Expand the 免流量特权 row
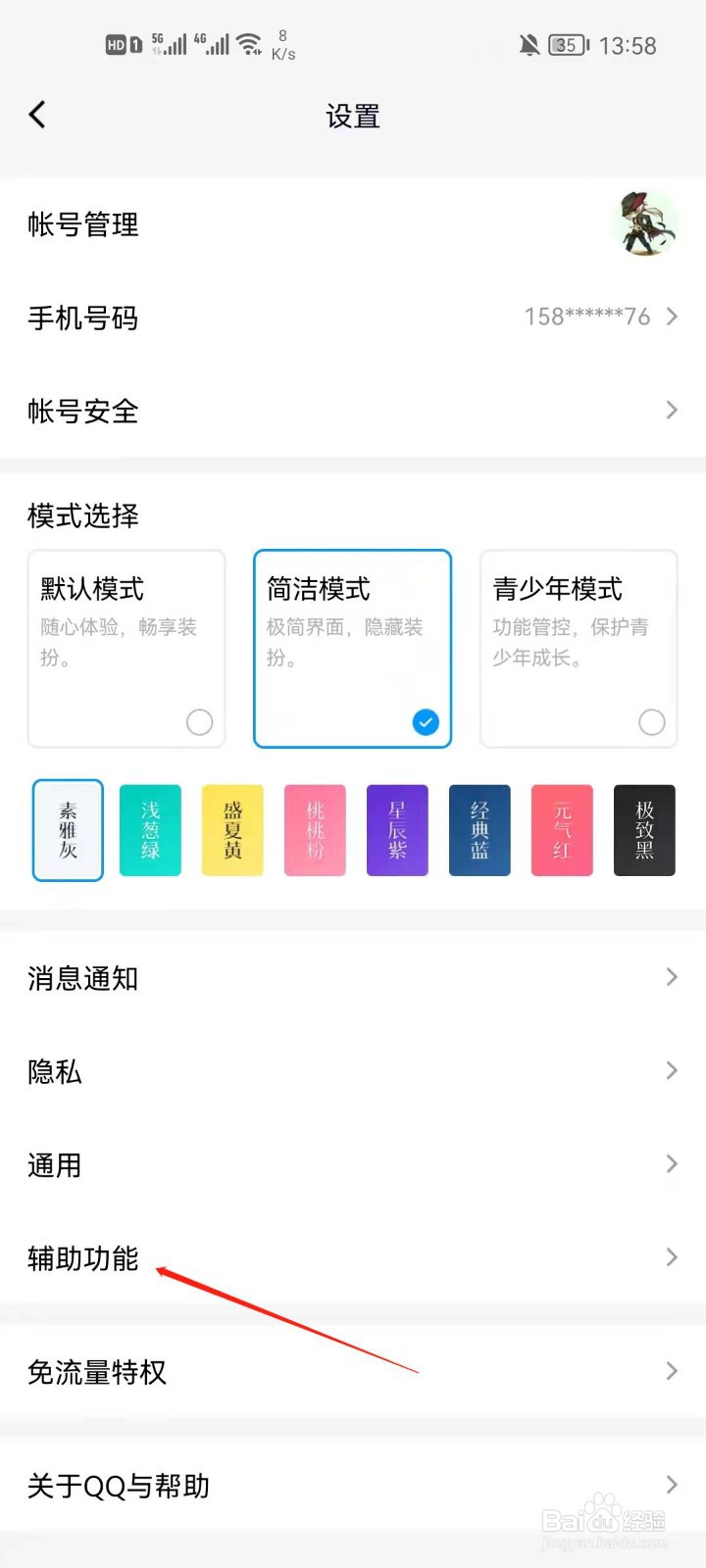Screen dimensions: 706x1568 672,1371
